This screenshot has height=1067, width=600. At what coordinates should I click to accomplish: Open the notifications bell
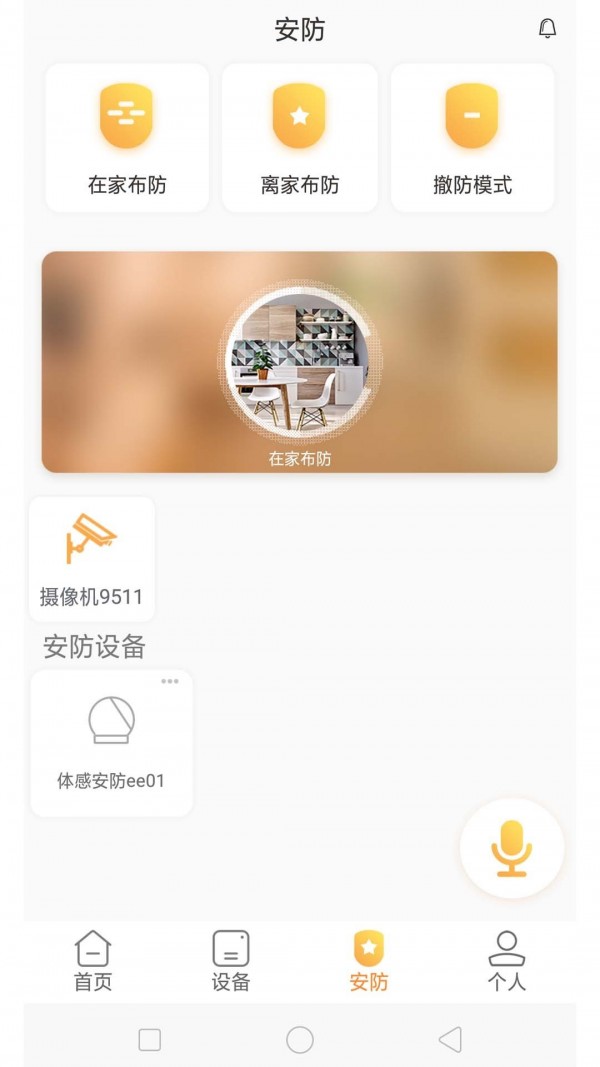(547, 29)
